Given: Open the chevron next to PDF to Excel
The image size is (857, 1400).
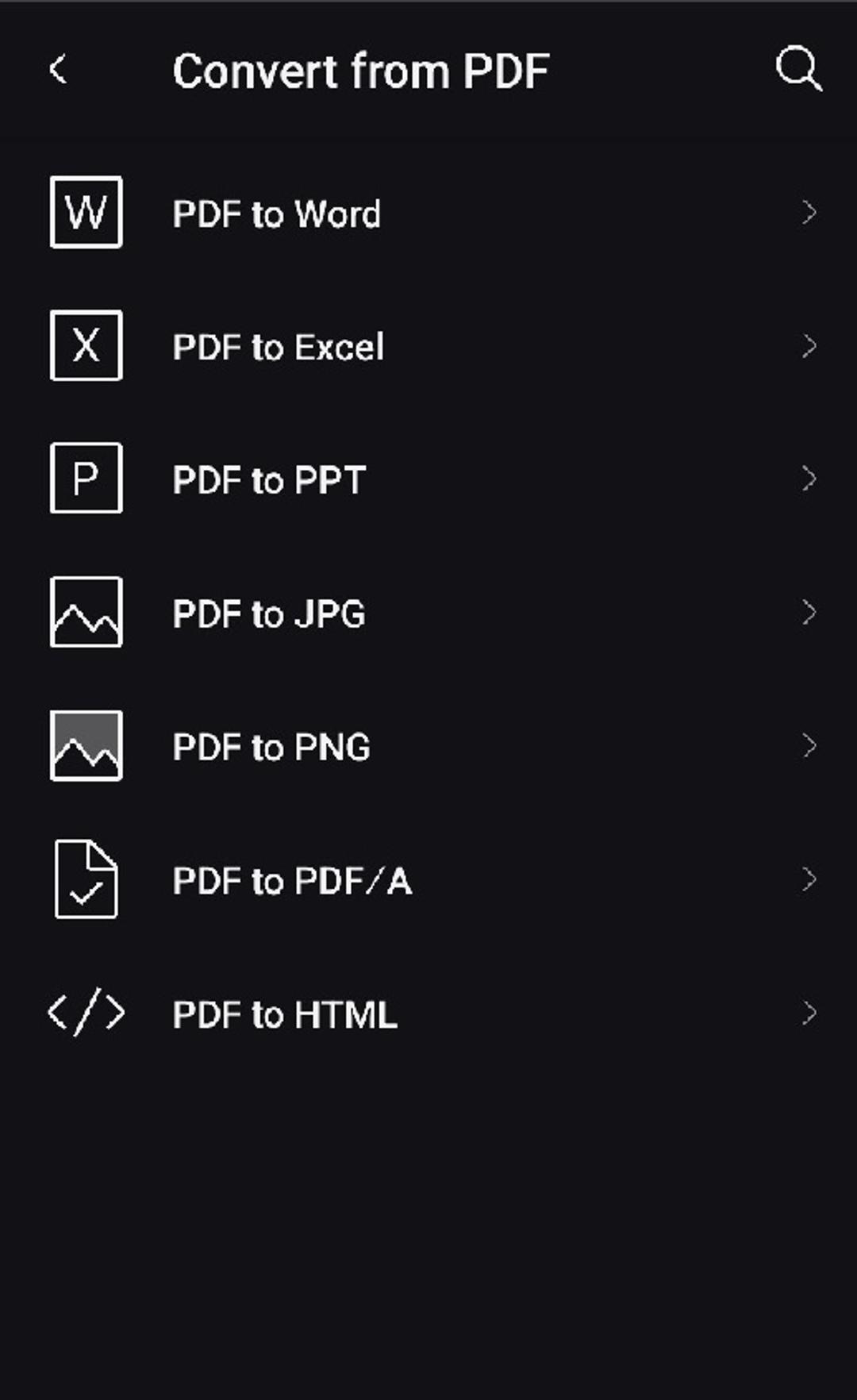Looking at the screenshot, I should click(809, 346).
